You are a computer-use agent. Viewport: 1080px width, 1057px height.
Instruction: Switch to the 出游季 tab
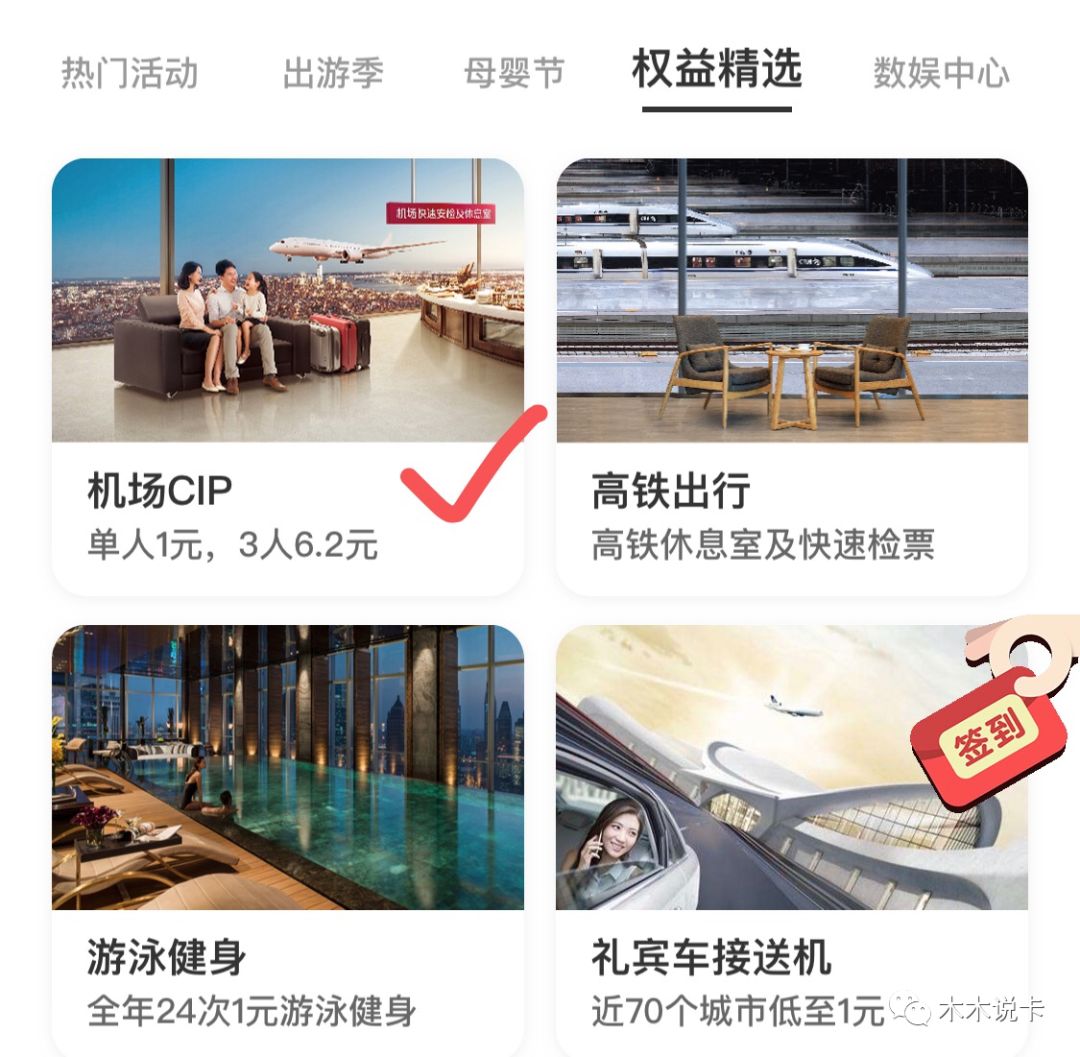click(x=333, y=74)
